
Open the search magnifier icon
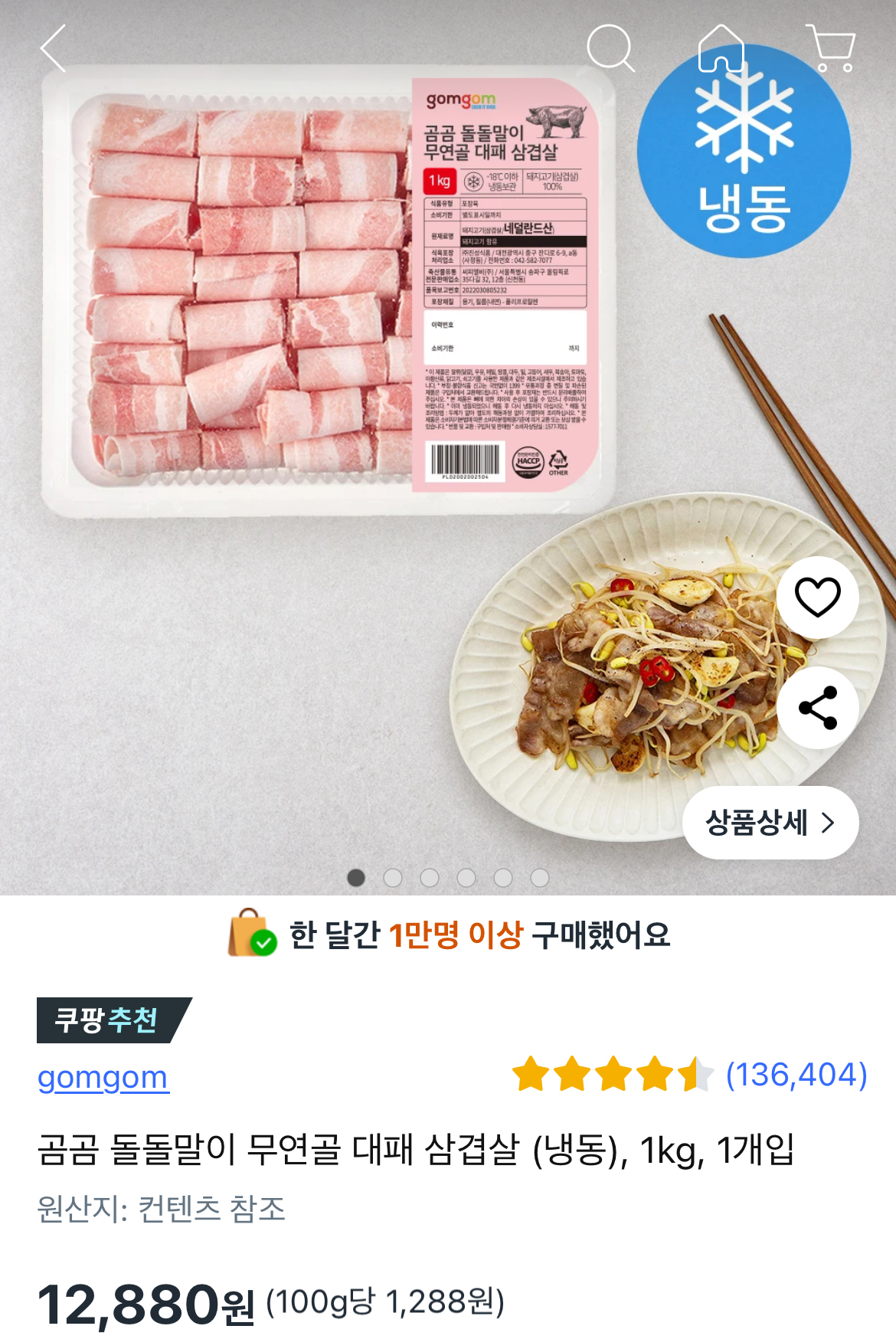[x=610, y=48]
